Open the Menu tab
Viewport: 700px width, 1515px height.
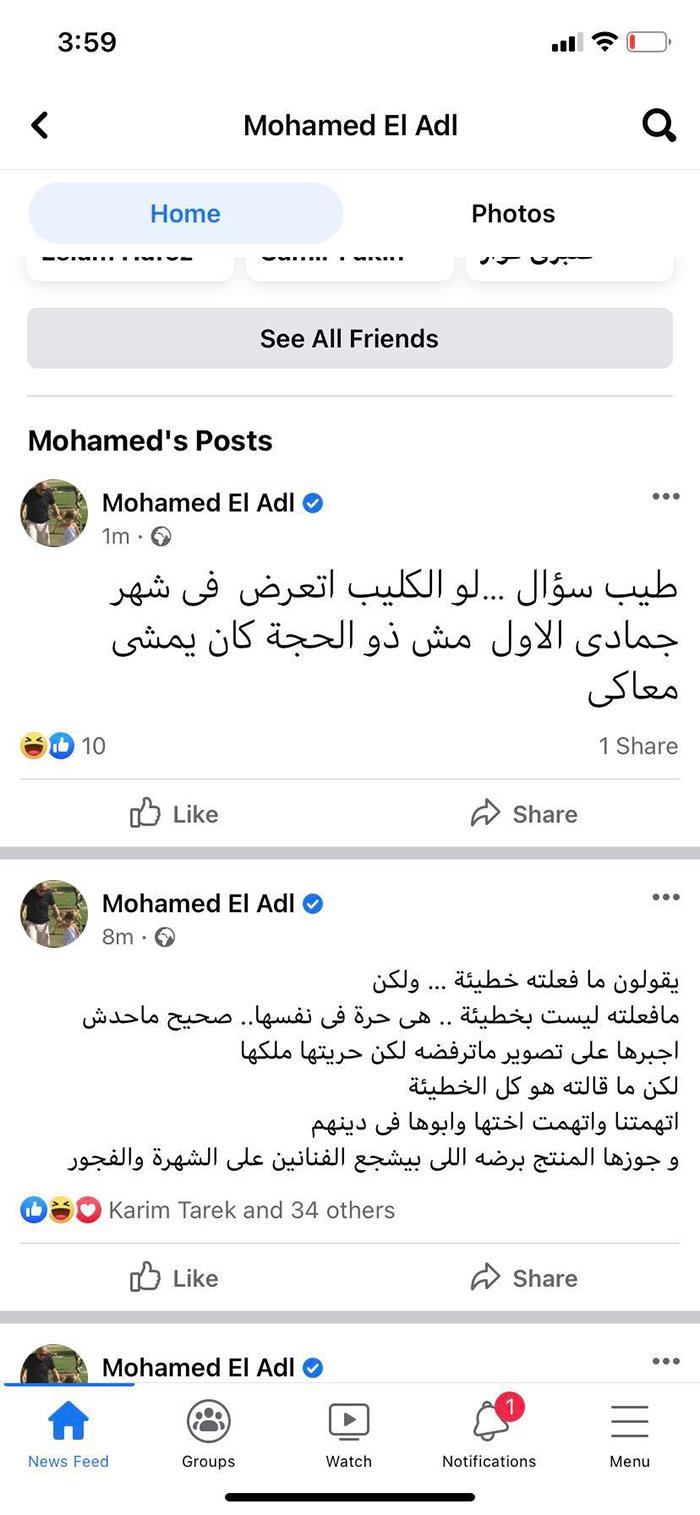click(630, 1434)
